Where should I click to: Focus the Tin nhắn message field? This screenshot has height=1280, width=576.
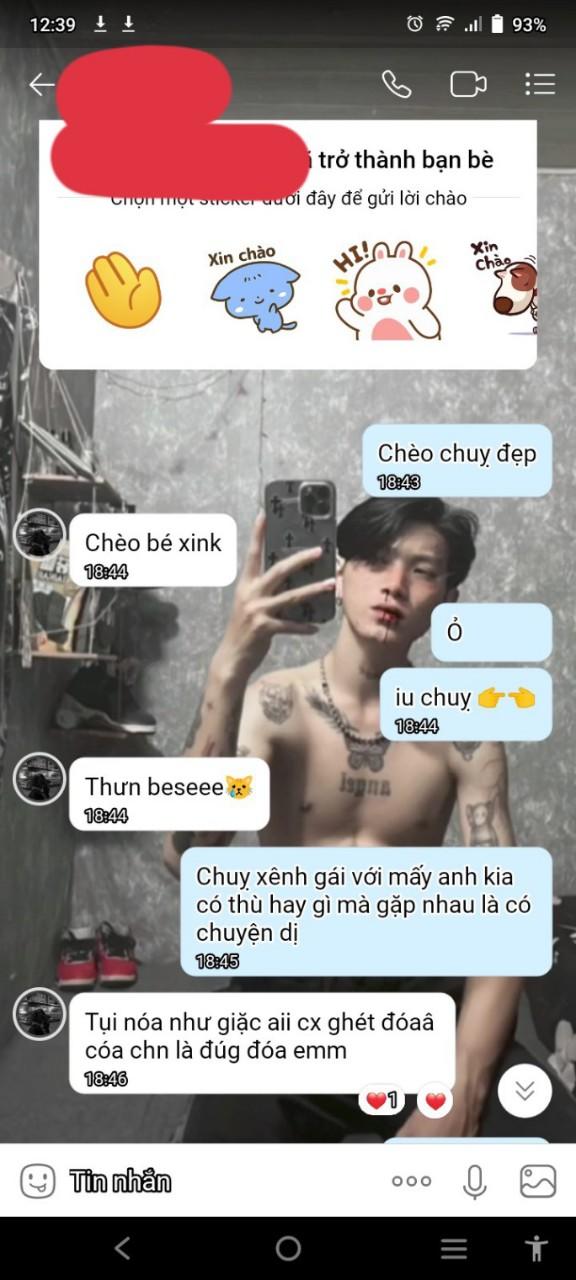pyautogui.click(x=220, y=1181)
